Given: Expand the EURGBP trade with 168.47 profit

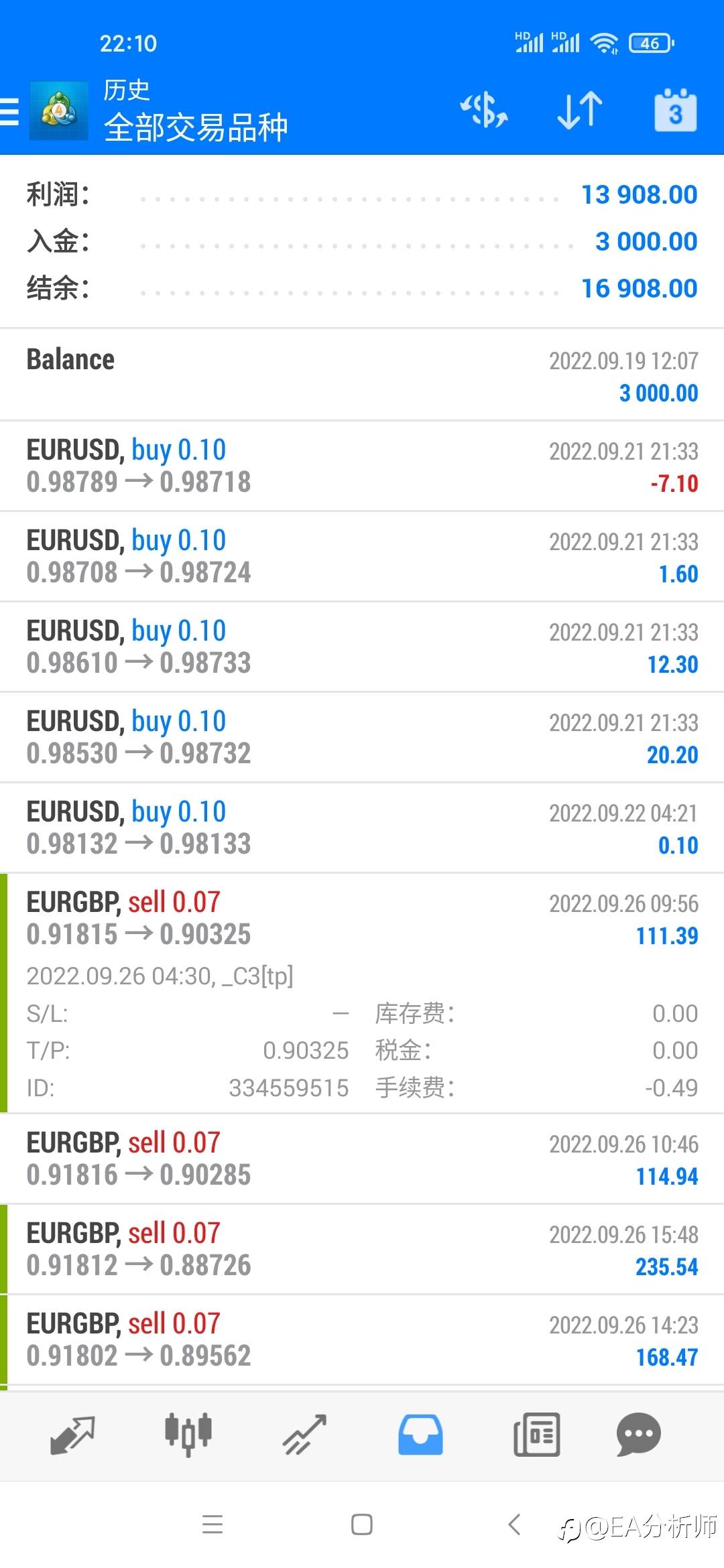Looking at the screenshot, I should point(362,1340).
